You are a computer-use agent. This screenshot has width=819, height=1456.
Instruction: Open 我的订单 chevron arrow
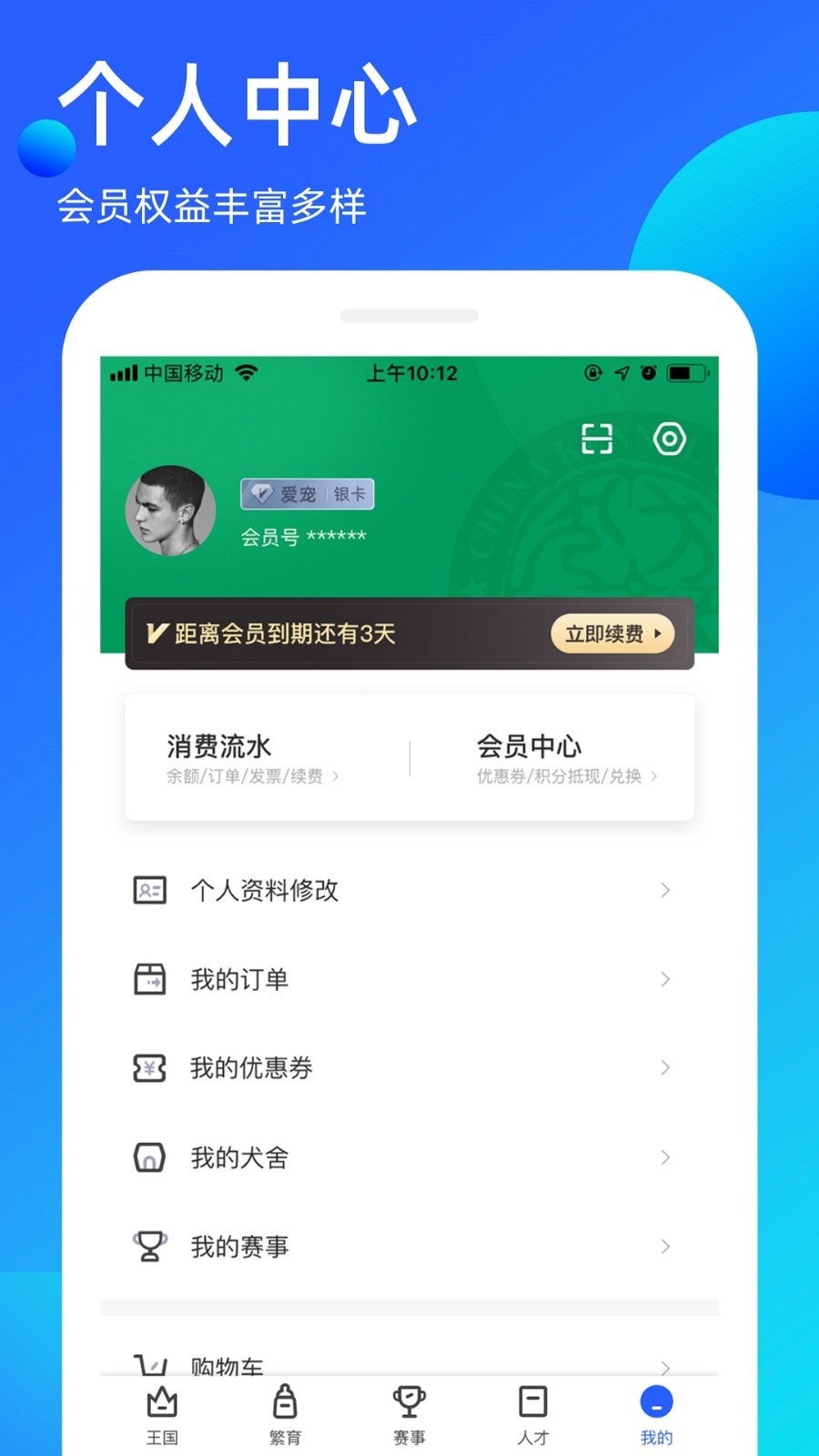tap(666, 979)
